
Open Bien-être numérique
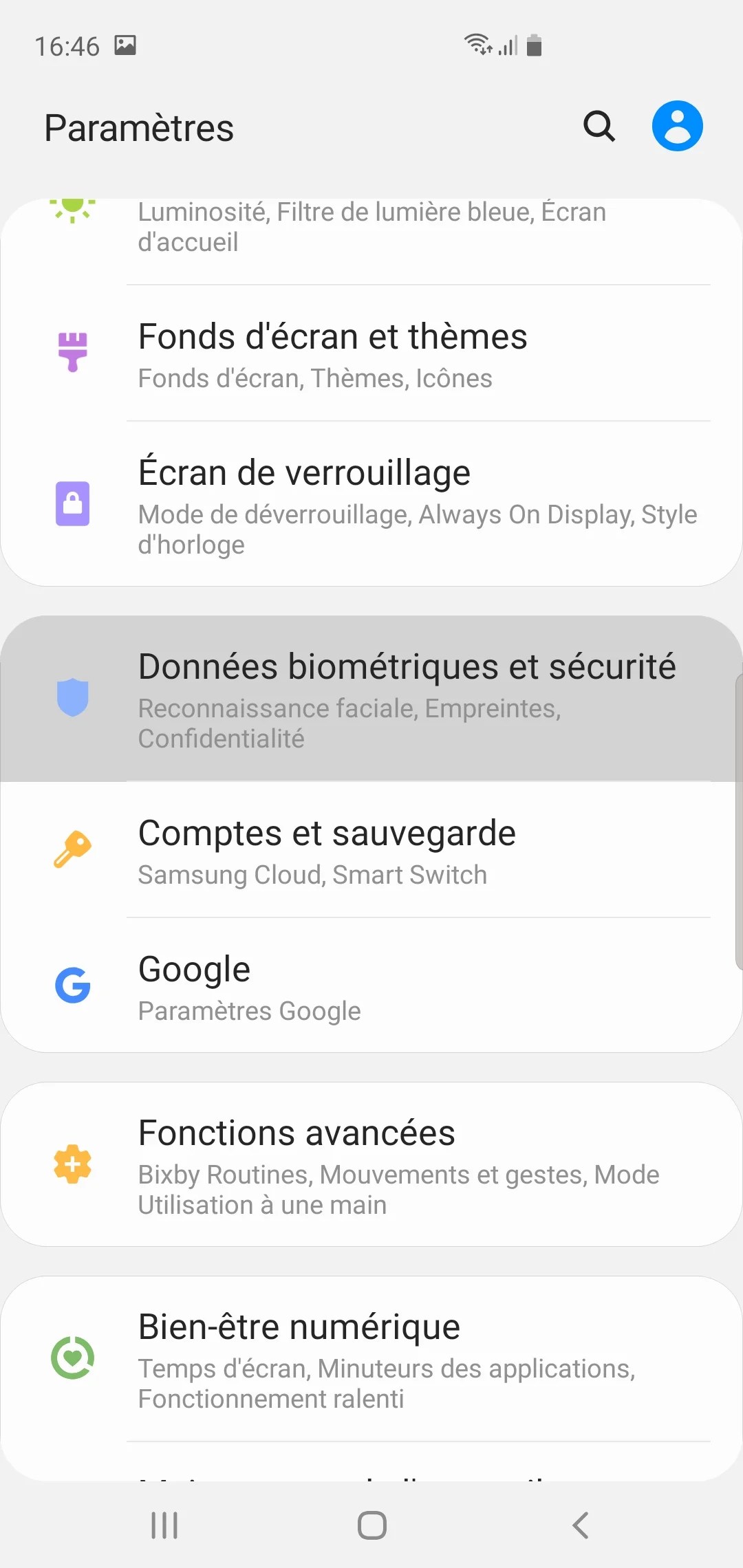point(371,1359)
